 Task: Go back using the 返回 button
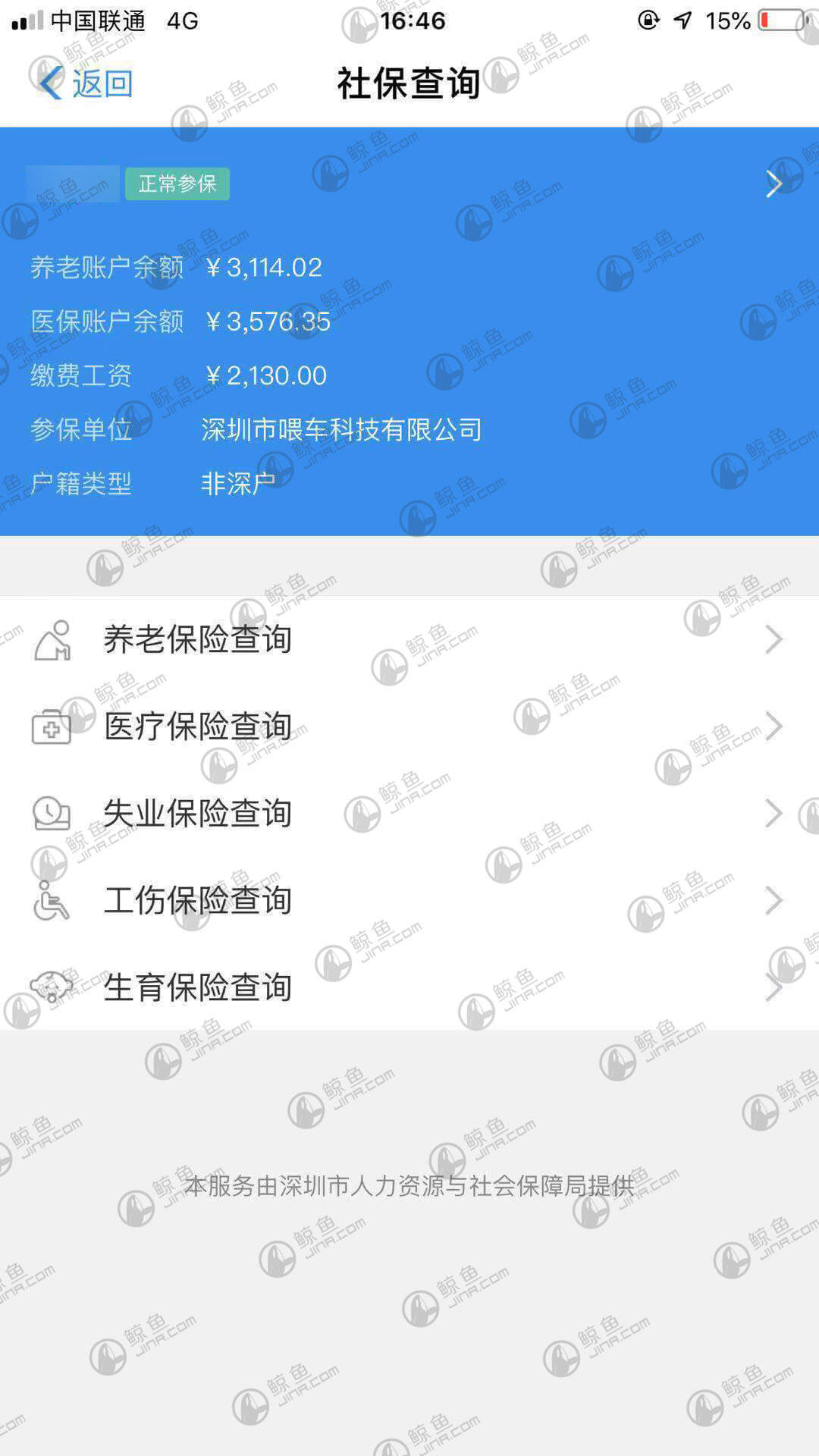tap(85, 83)
